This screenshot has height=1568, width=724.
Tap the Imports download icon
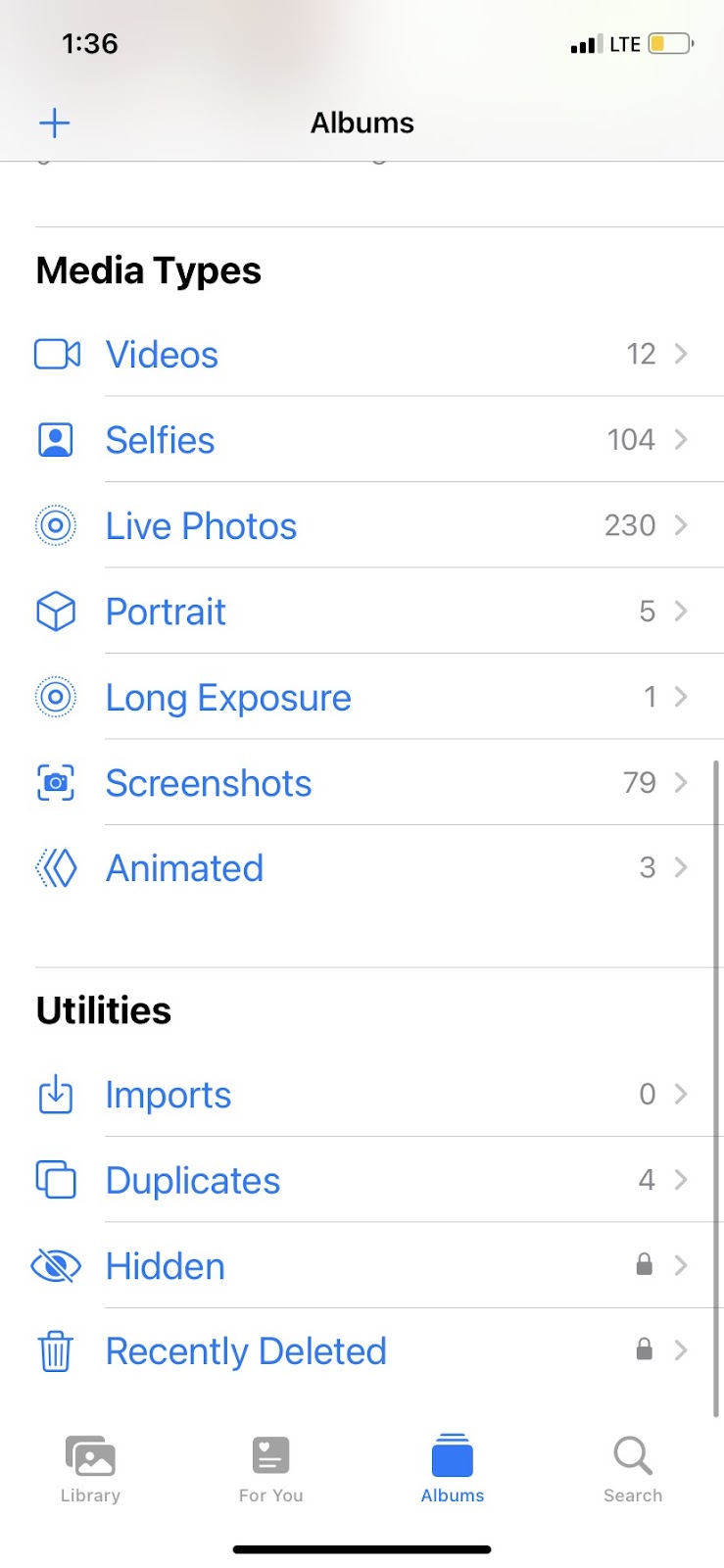[x=56, y=1095]
